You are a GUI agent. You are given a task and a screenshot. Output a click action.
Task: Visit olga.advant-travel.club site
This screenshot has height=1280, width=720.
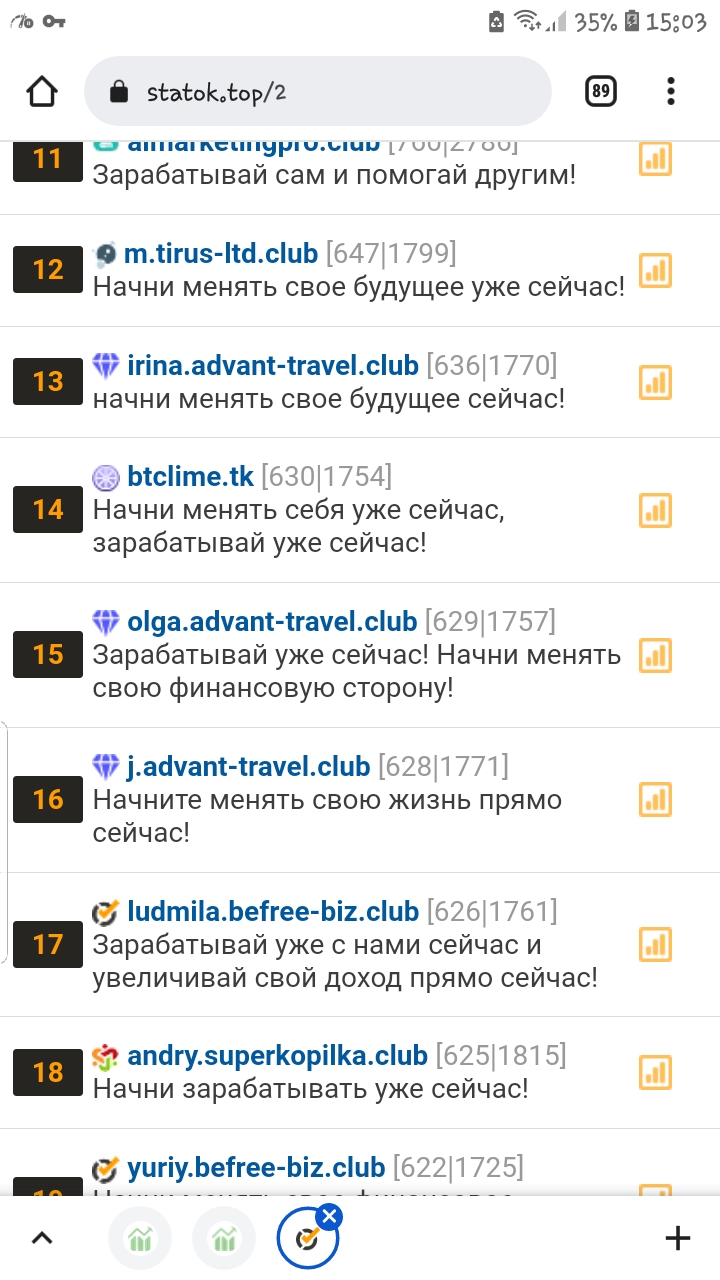(x=271, y=622)
